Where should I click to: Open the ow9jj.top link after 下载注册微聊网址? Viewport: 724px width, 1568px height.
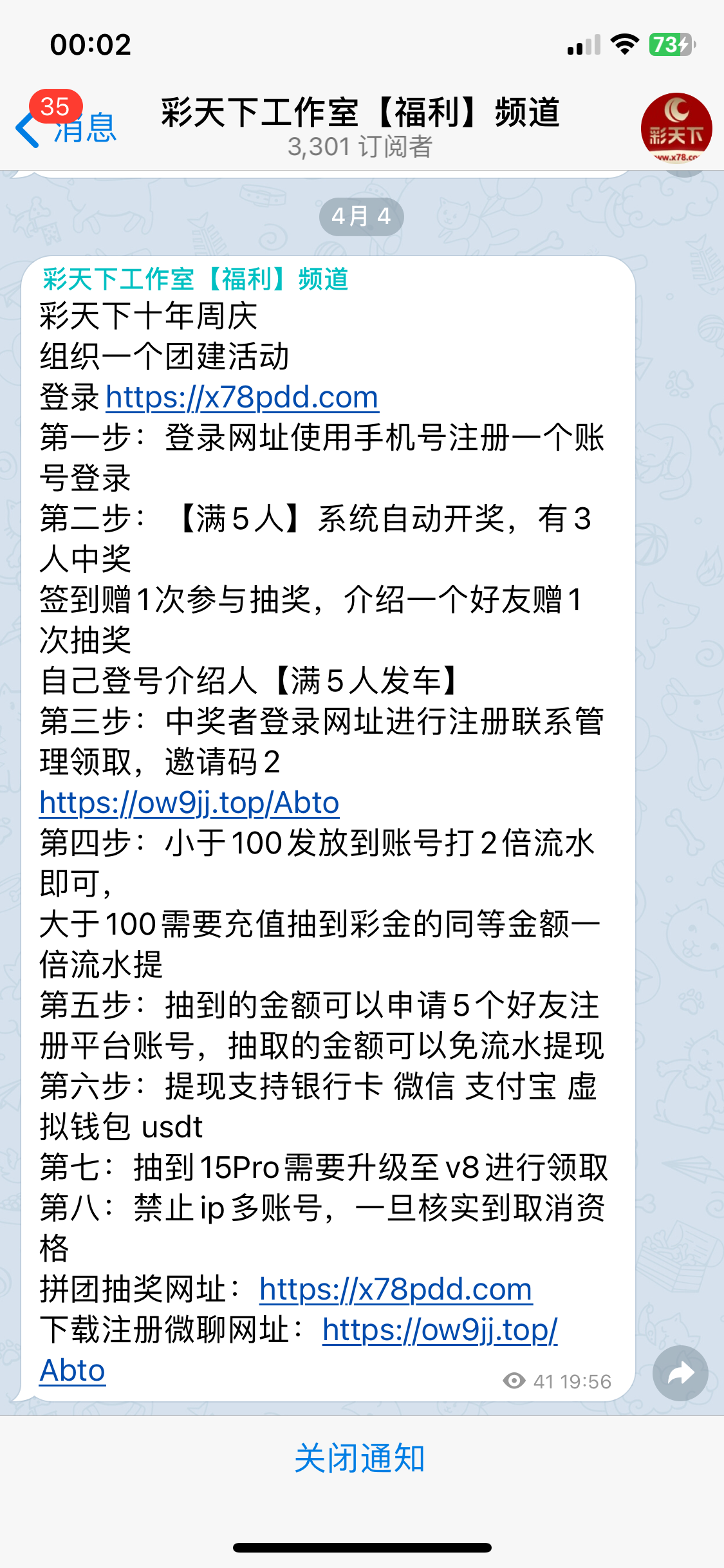[440, 1330]
